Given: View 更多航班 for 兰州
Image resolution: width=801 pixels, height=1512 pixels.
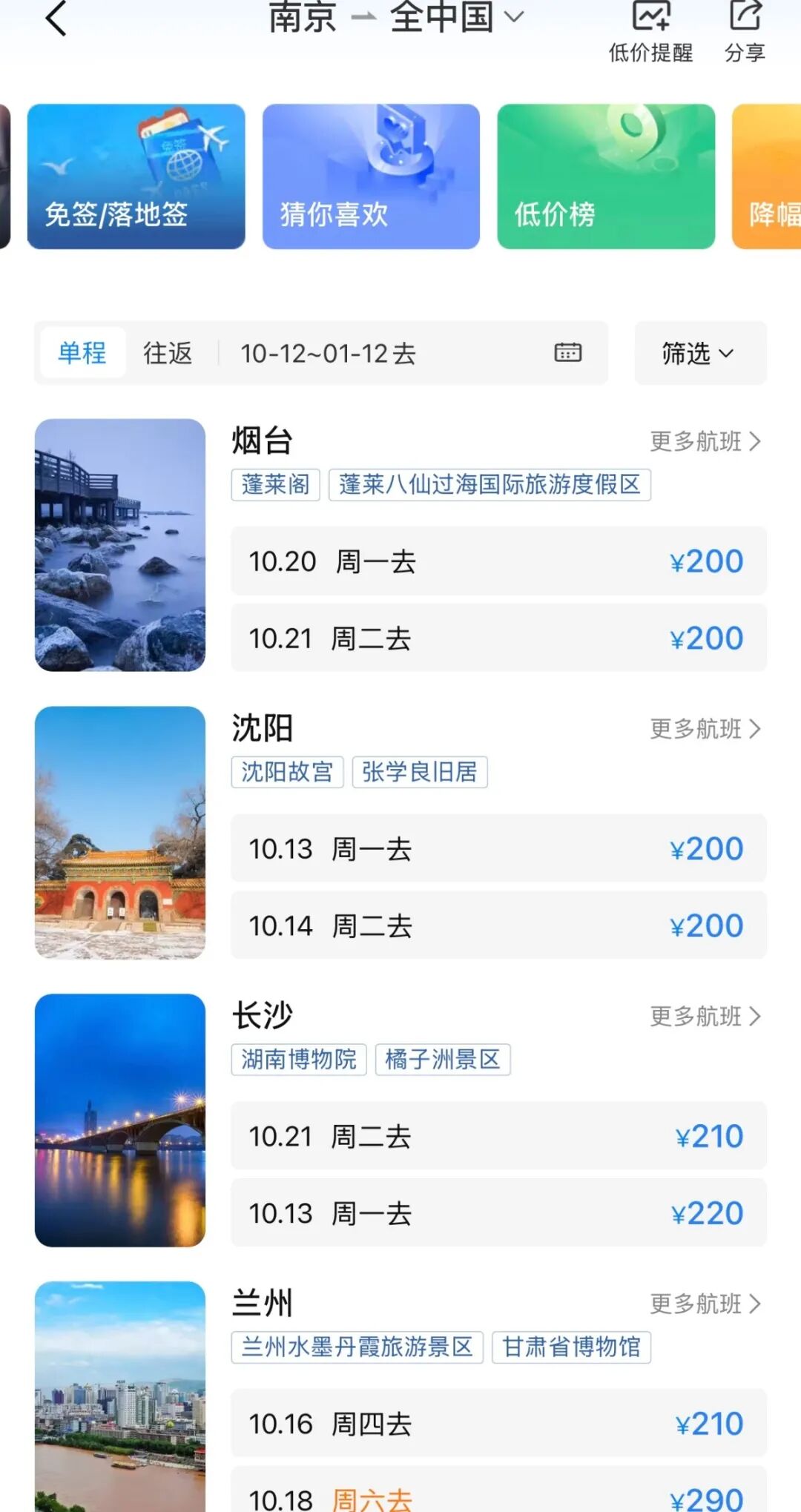Looking at the screenshot, I should pos(705,1304).
